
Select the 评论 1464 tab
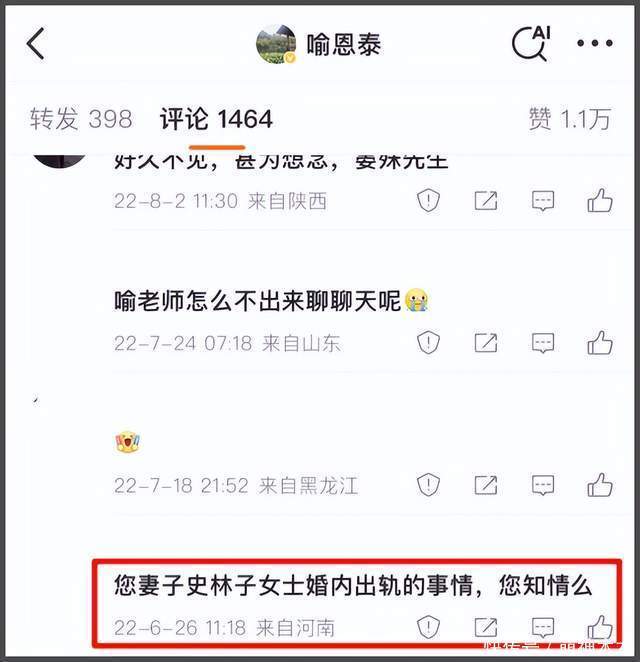(216, 119)
